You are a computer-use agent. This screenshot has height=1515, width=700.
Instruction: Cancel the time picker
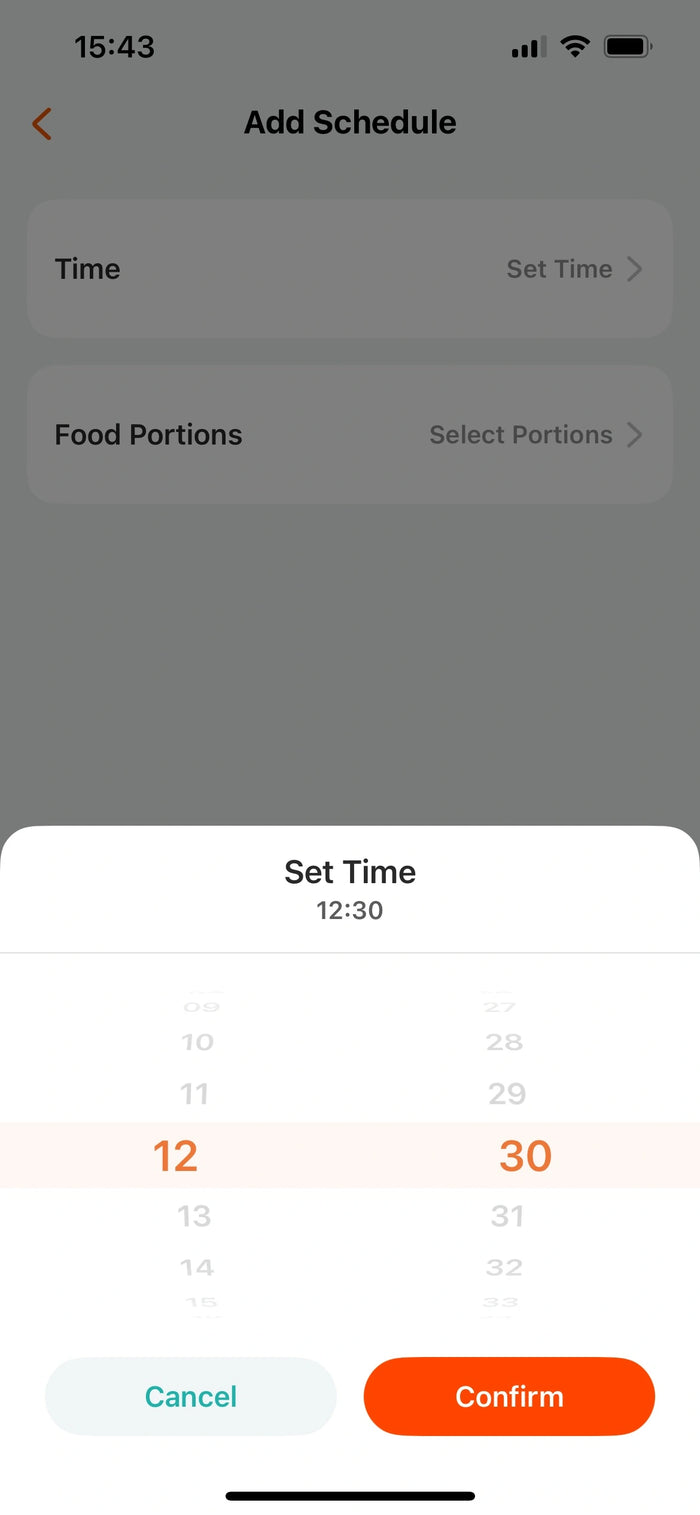pos(191,1396)
